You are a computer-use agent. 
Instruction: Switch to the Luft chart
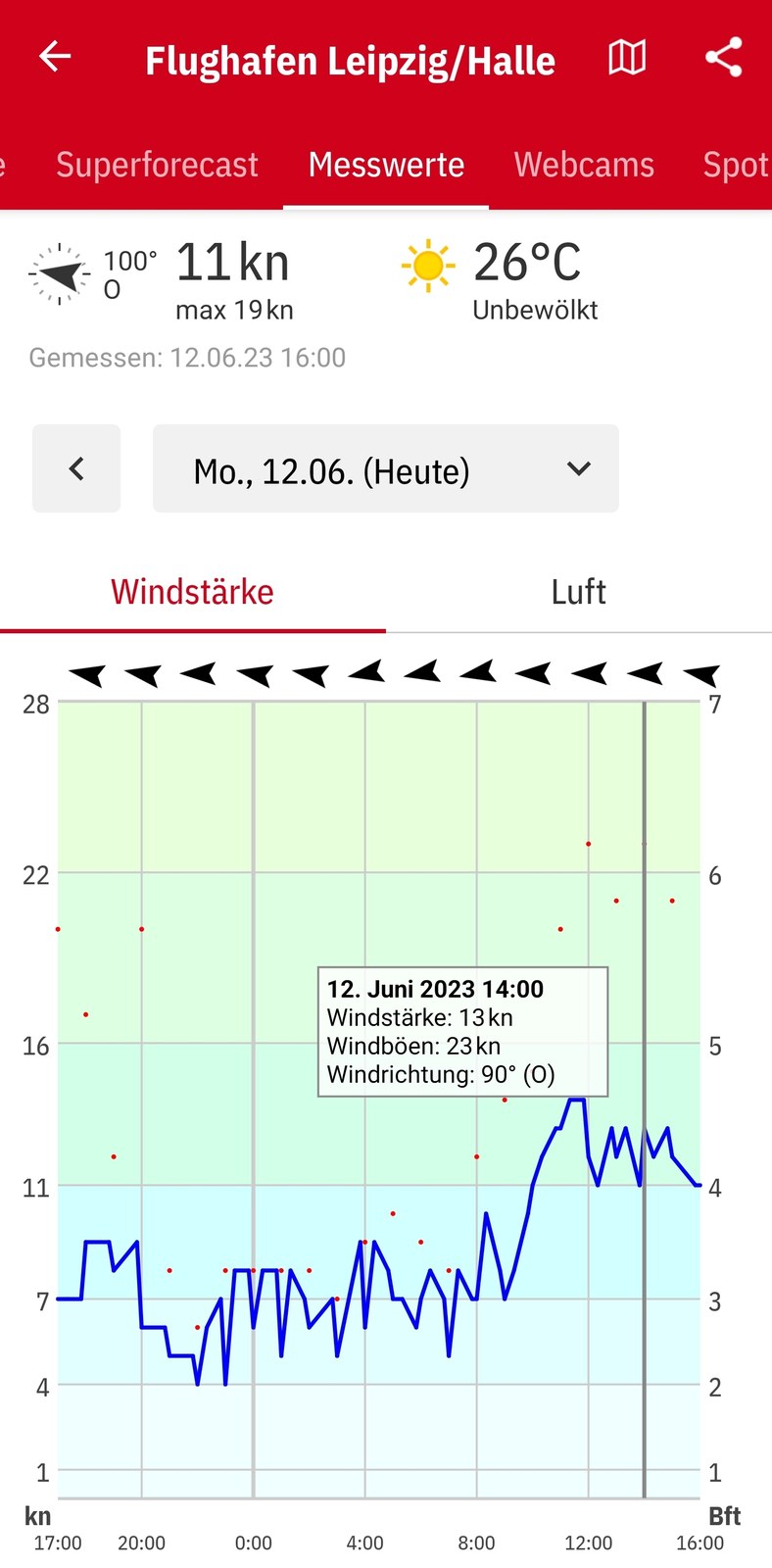click(x=578, y=592)
